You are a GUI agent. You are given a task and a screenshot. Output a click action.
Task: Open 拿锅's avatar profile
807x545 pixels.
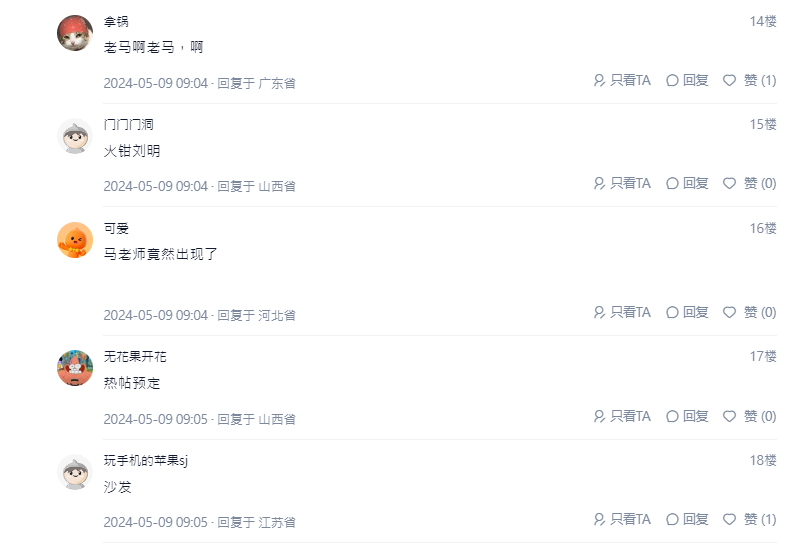point(75,33)
